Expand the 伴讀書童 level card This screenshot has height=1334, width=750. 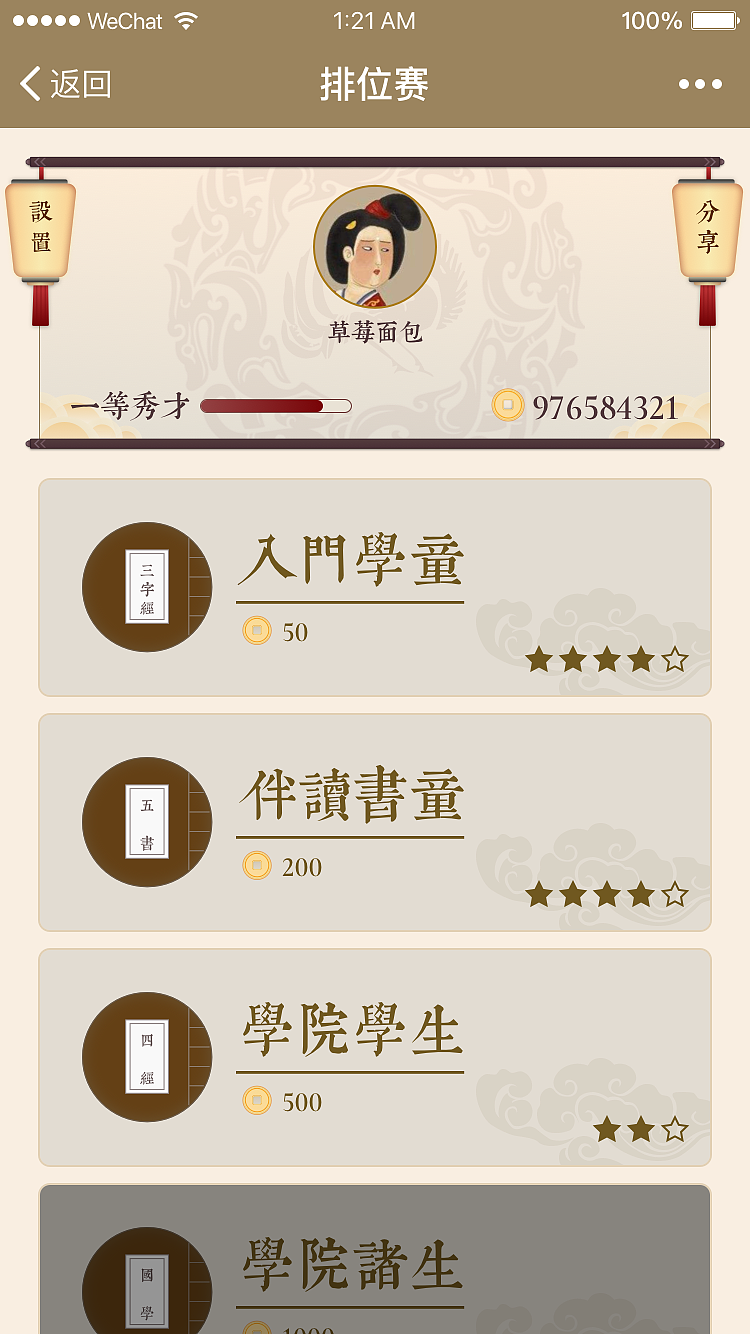point(375,822)
